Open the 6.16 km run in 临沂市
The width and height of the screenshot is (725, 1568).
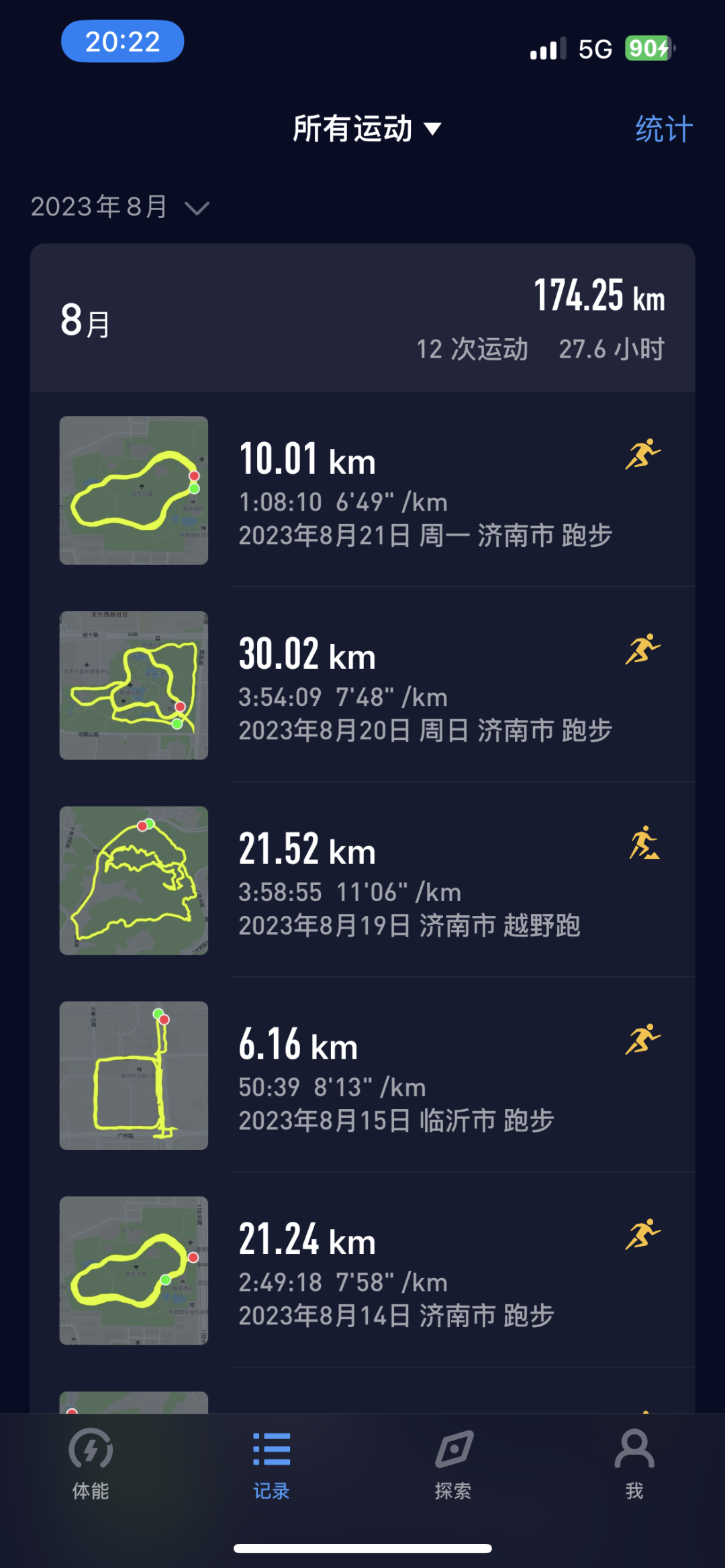tap(362, 1076)
